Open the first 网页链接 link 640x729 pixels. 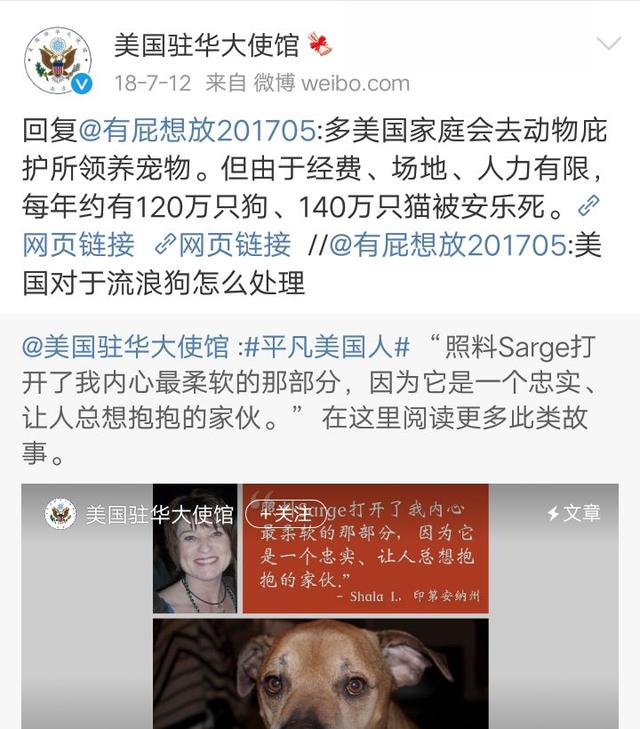click(x=78, y=244)
